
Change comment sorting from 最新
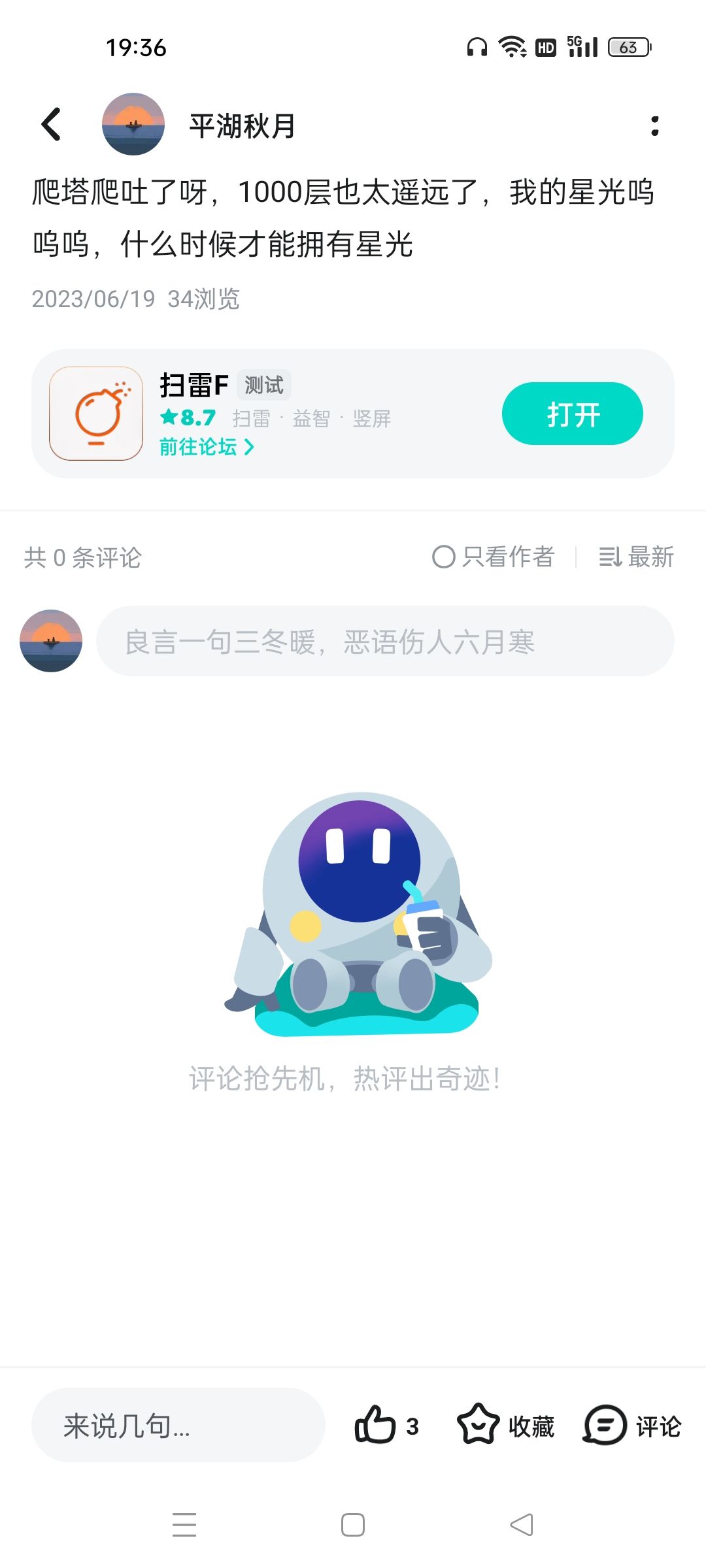(x=636, y=557)
